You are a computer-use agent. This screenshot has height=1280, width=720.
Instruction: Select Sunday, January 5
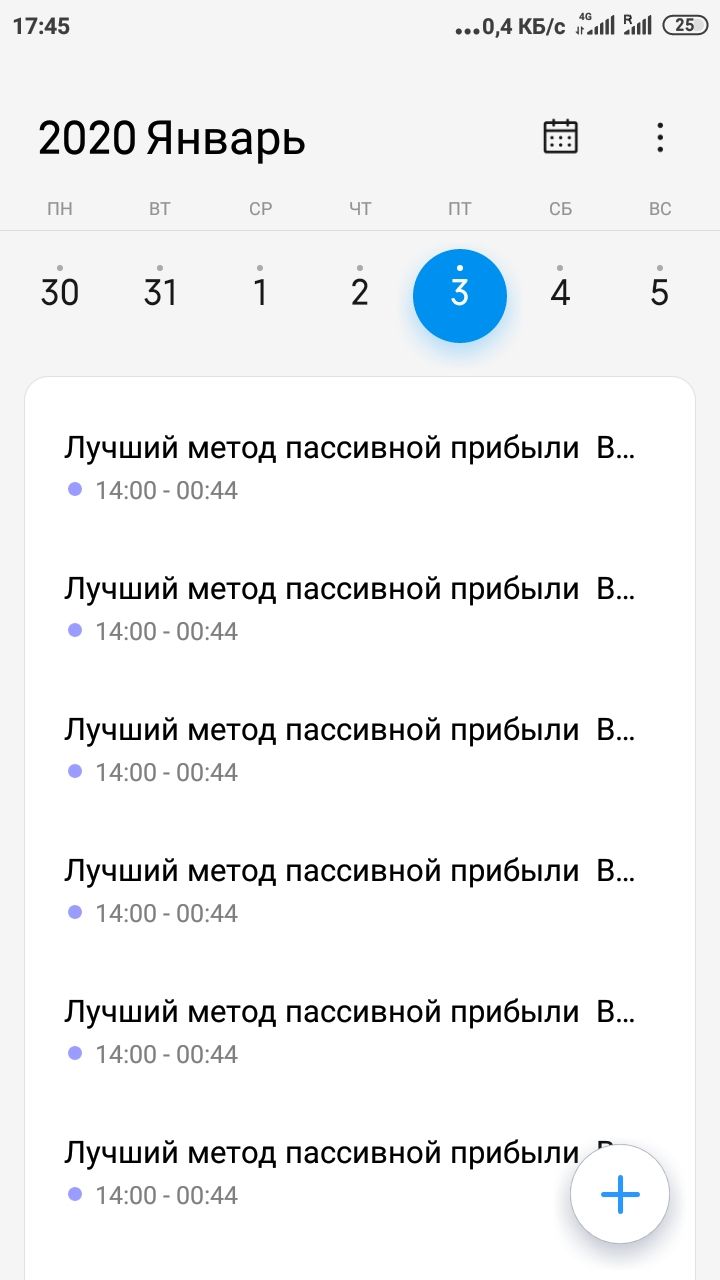[660, 292]
